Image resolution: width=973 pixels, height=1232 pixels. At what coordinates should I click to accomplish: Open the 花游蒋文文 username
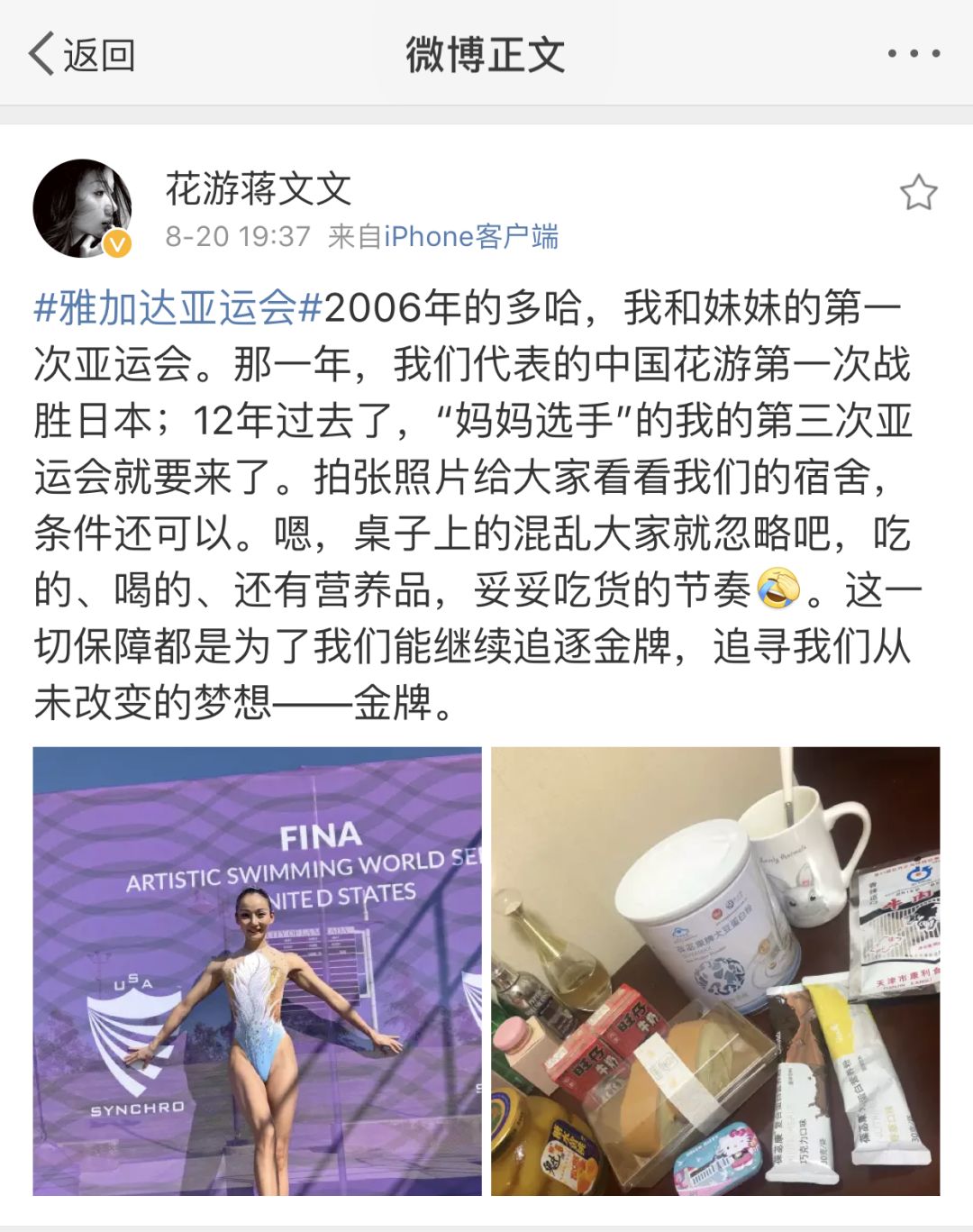click(258, 188)
